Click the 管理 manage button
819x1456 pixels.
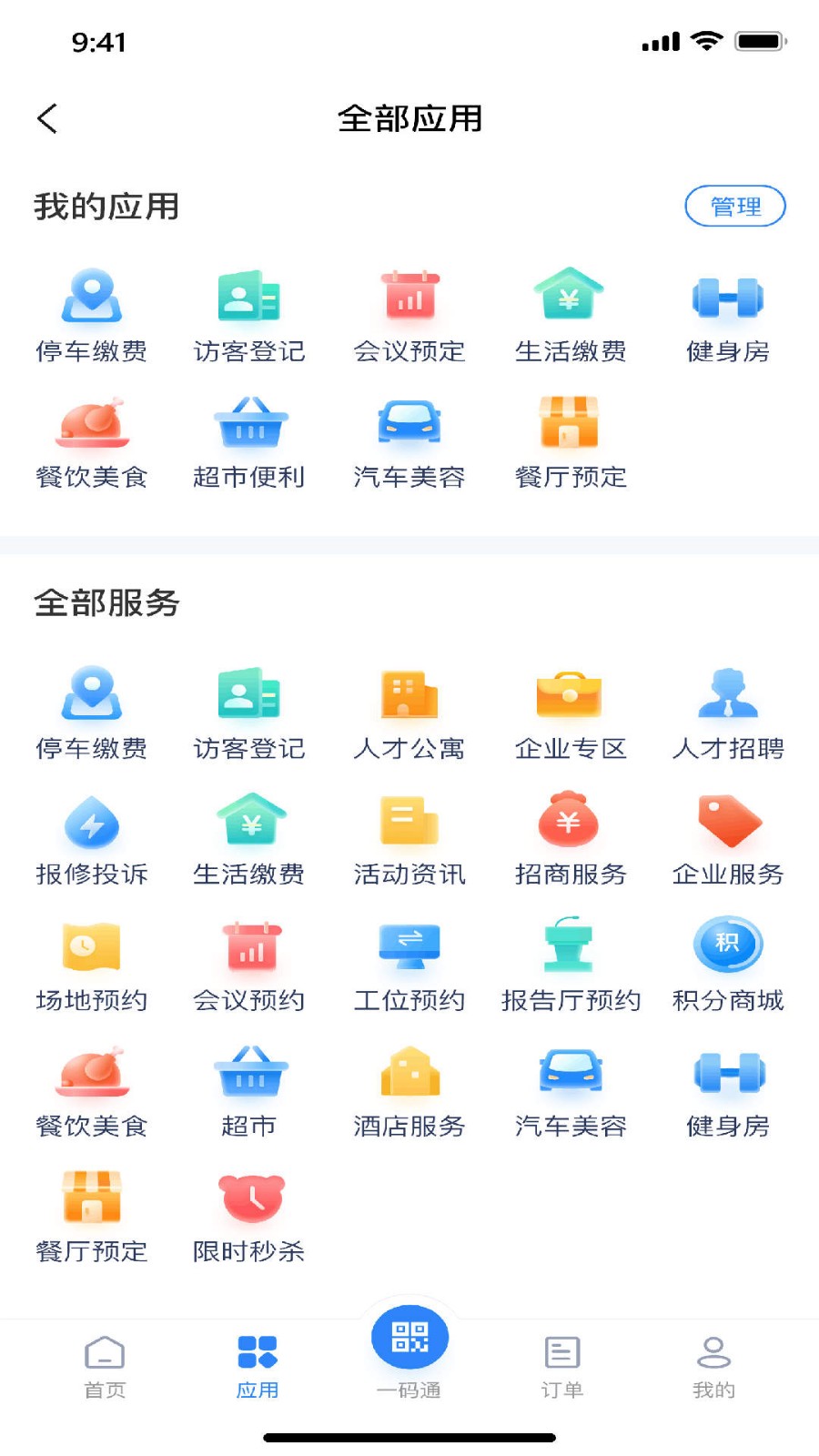(x=735, y=207)
